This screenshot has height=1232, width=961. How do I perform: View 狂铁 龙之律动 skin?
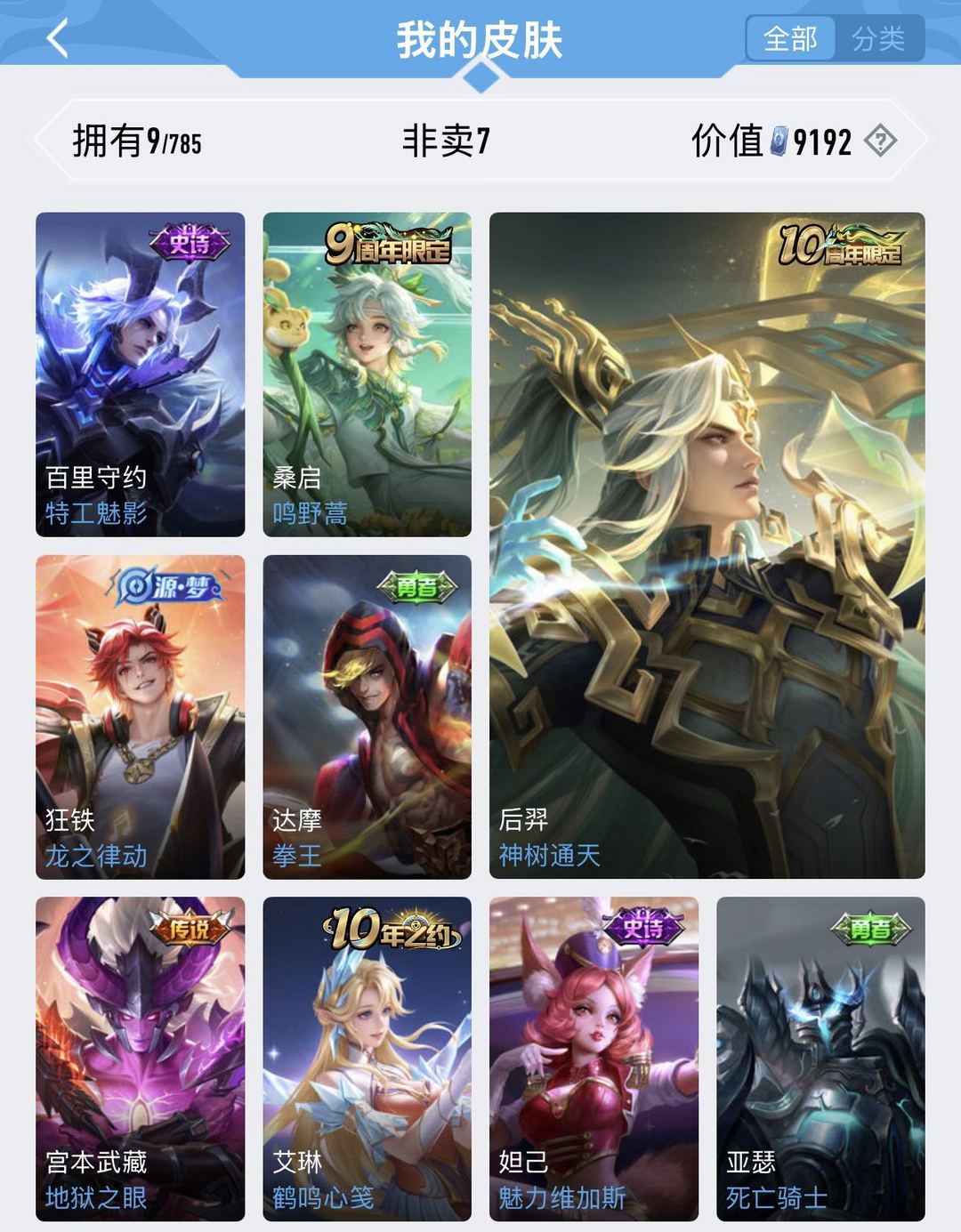tap(140, 716)
